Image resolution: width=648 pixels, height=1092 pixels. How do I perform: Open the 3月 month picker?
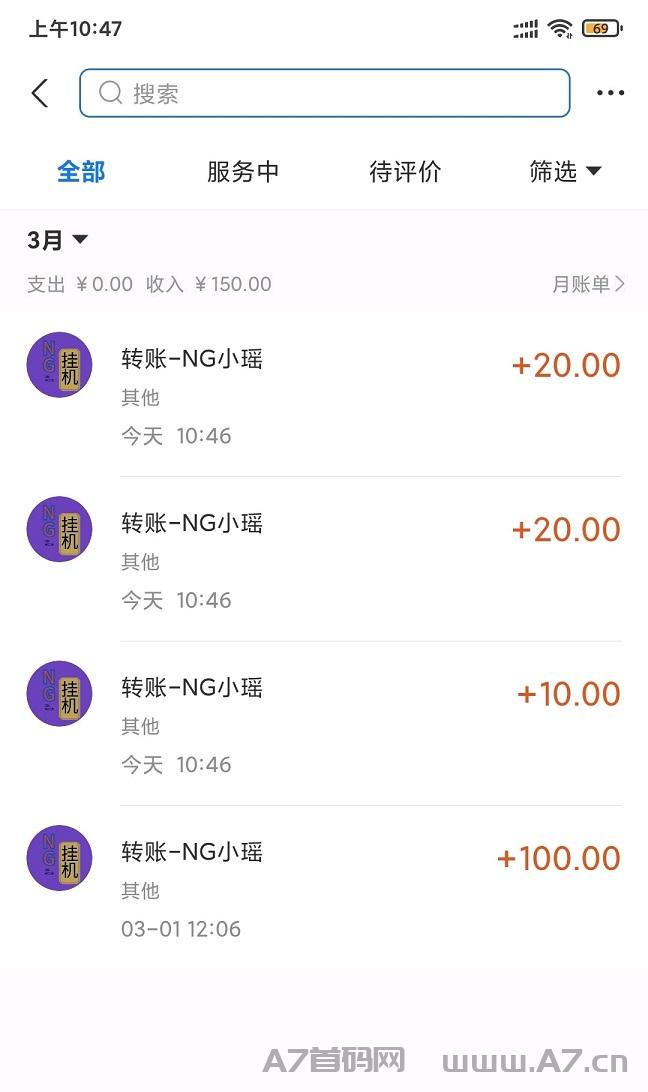point(58,240)
